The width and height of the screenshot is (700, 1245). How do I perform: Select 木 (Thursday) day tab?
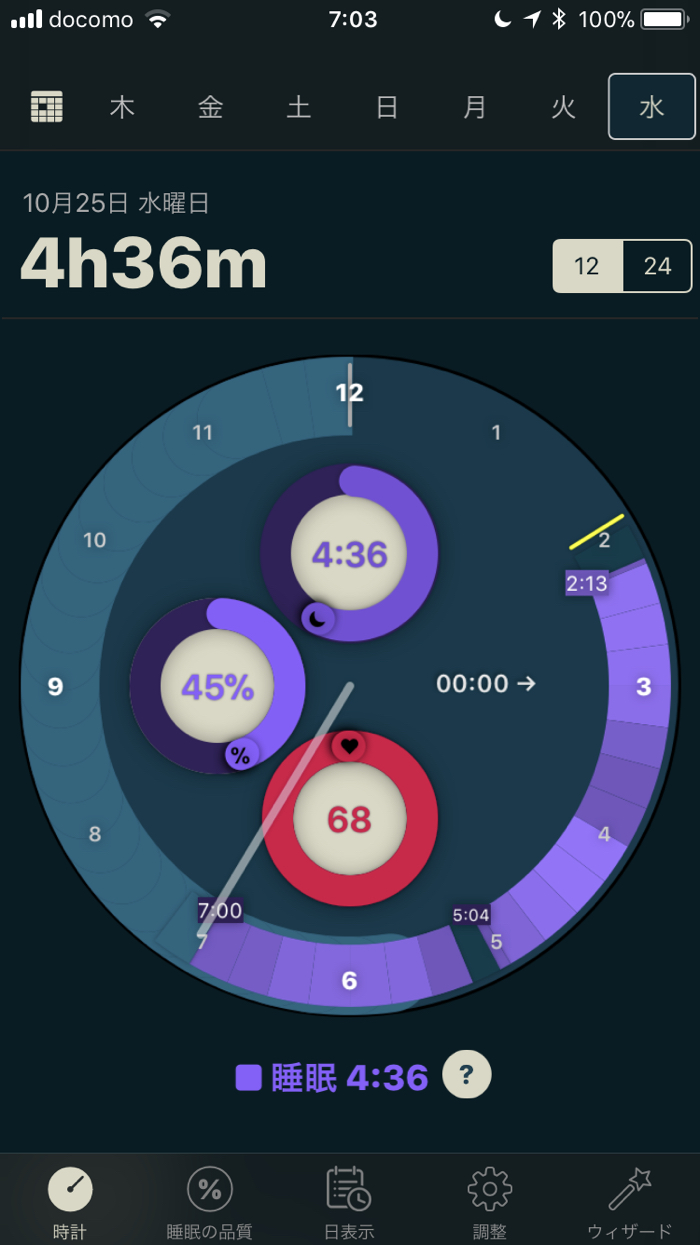point(122,107)
